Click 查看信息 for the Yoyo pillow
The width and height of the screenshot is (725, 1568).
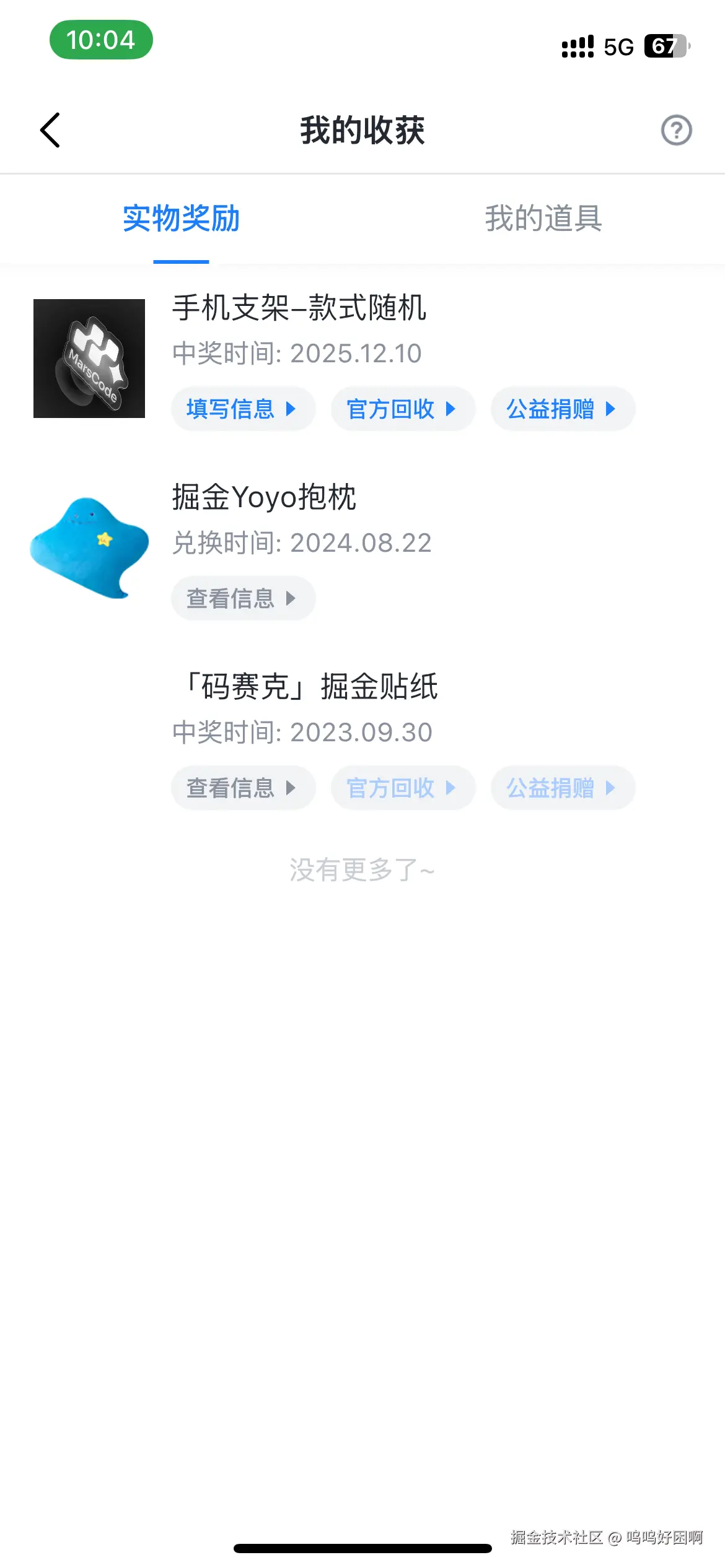[x=243, y=598]
